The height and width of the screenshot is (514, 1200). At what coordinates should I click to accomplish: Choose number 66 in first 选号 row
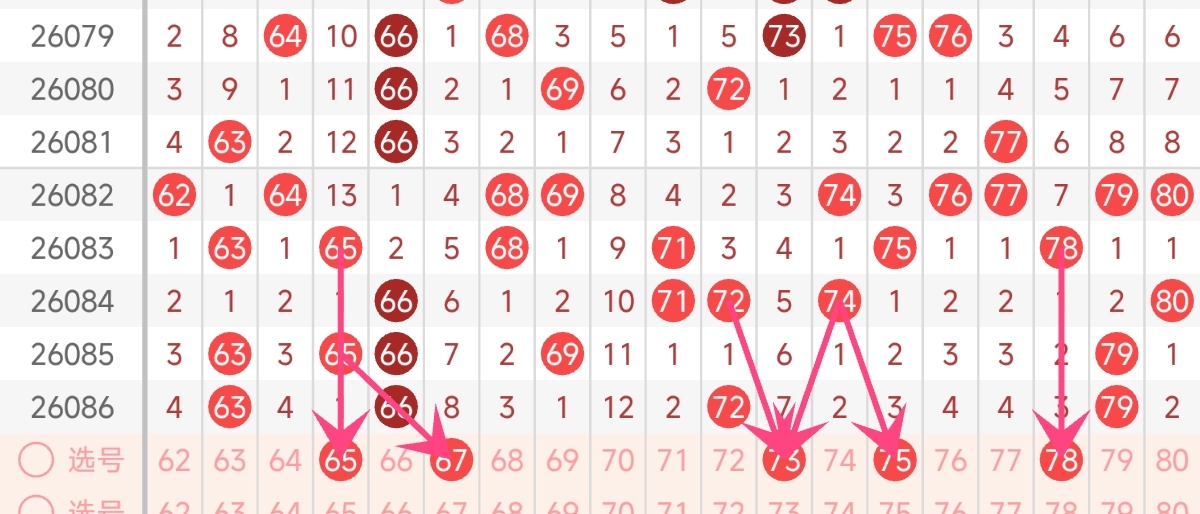(x=396, y=461)
